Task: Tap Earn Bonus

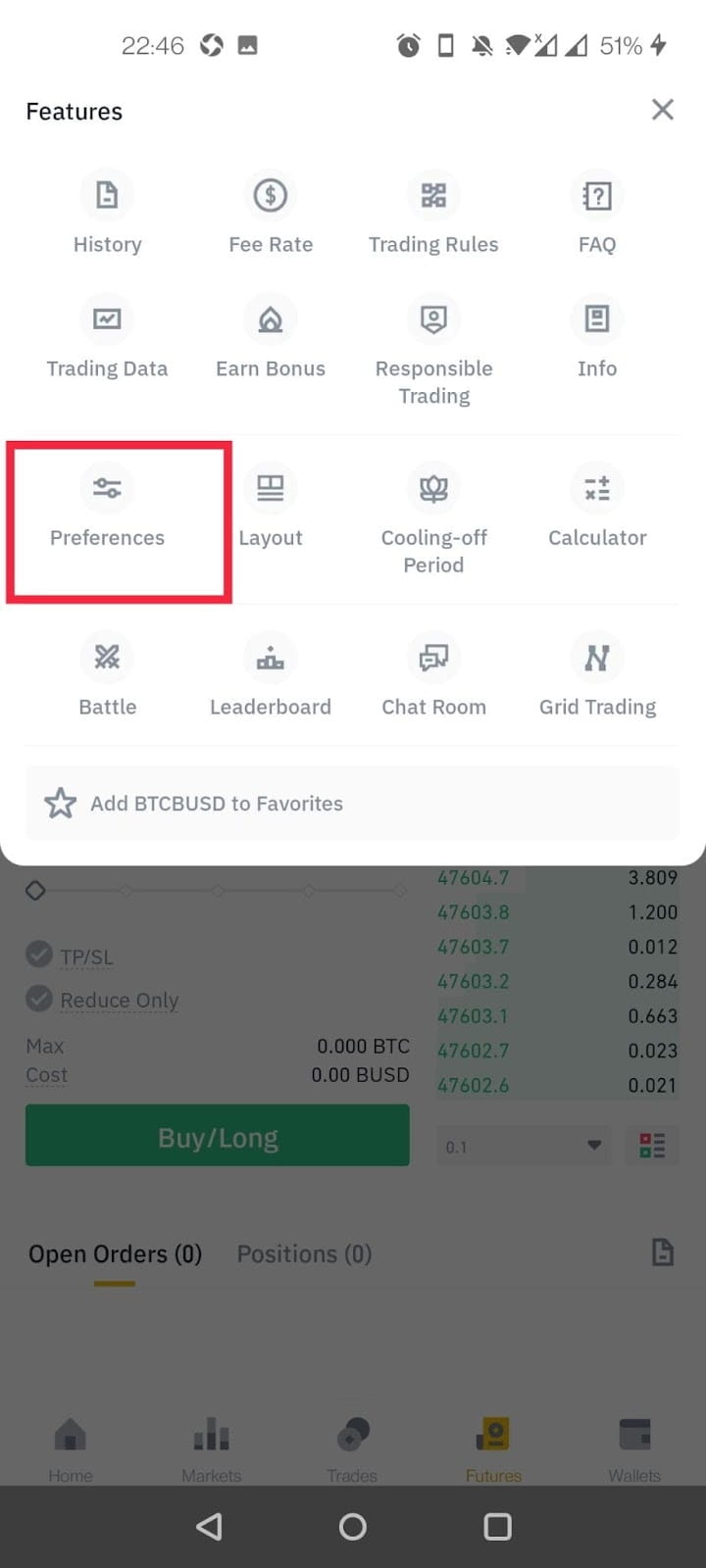Action: (x=271, y=338)
